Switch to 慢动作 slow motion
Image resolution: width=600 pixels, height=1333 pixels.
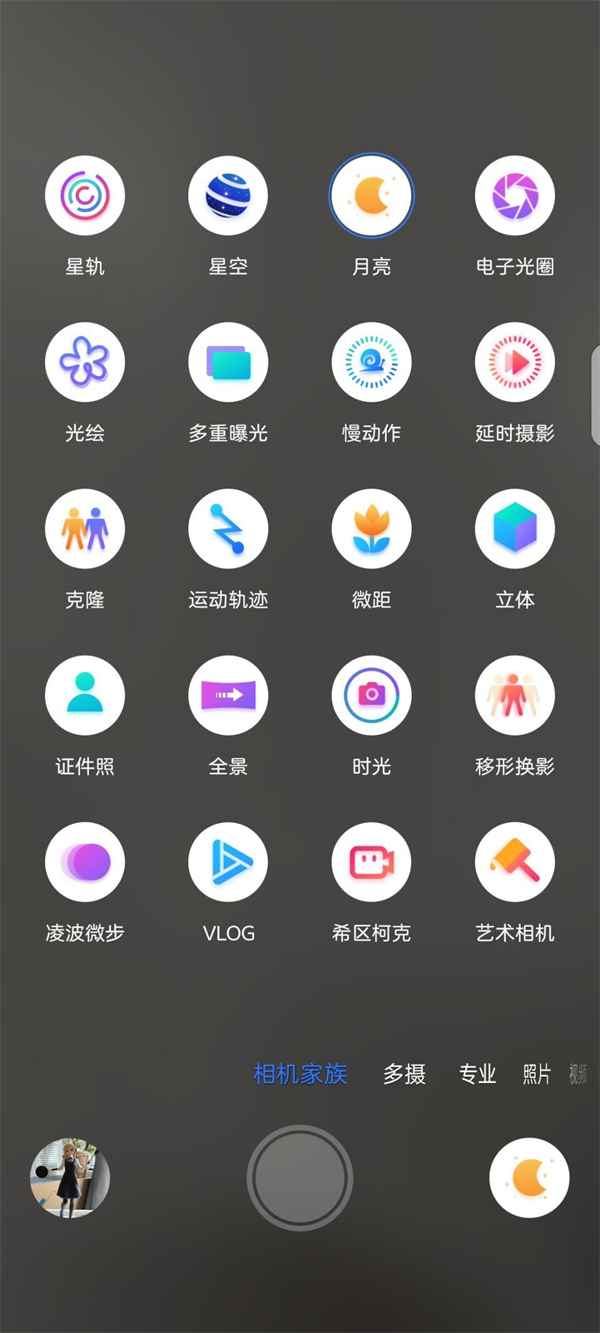coord(371,362)
